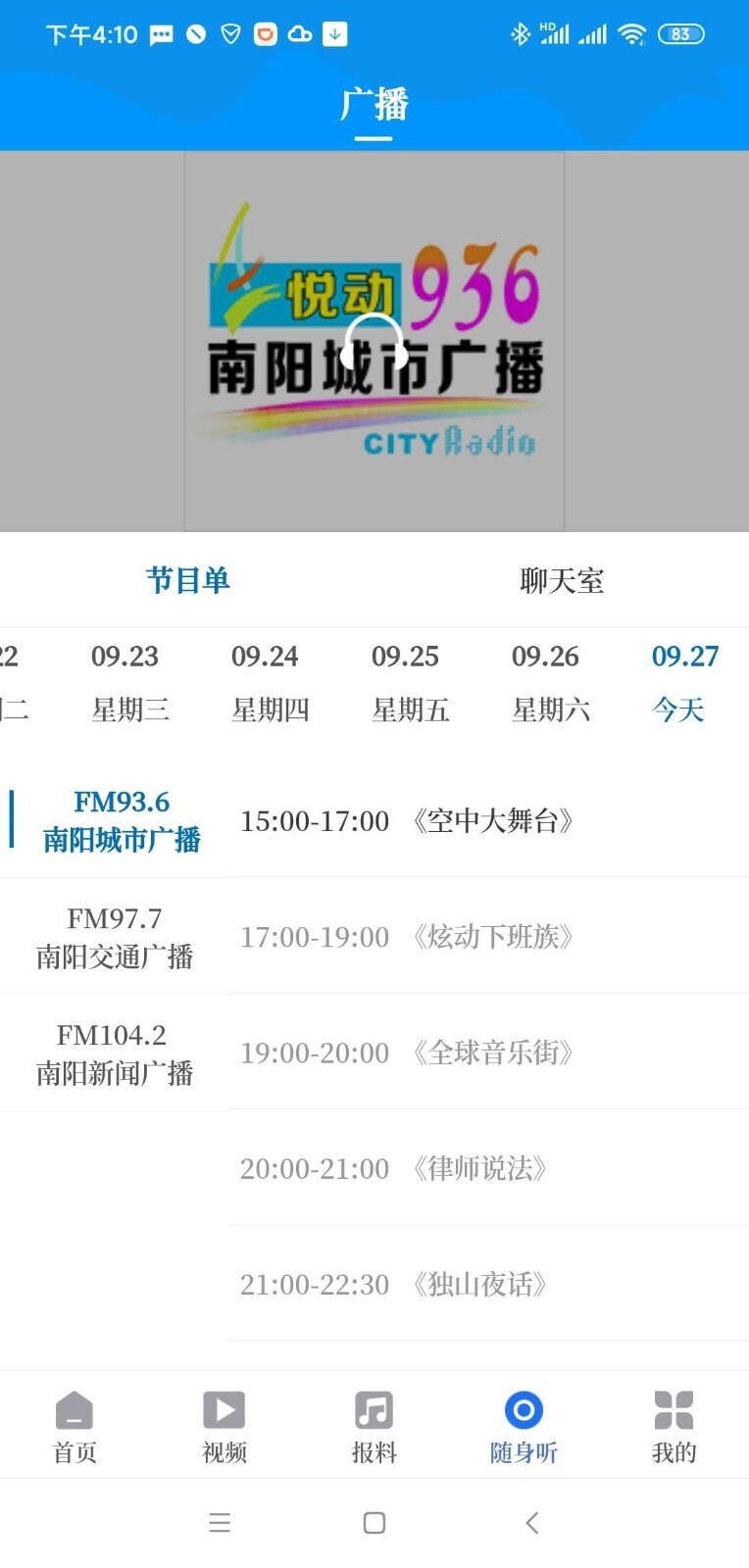Image resolution: width=749 pixels, height=1568 pixels.
Task: Open the 首页 home icon
Action: [74, 1426]
